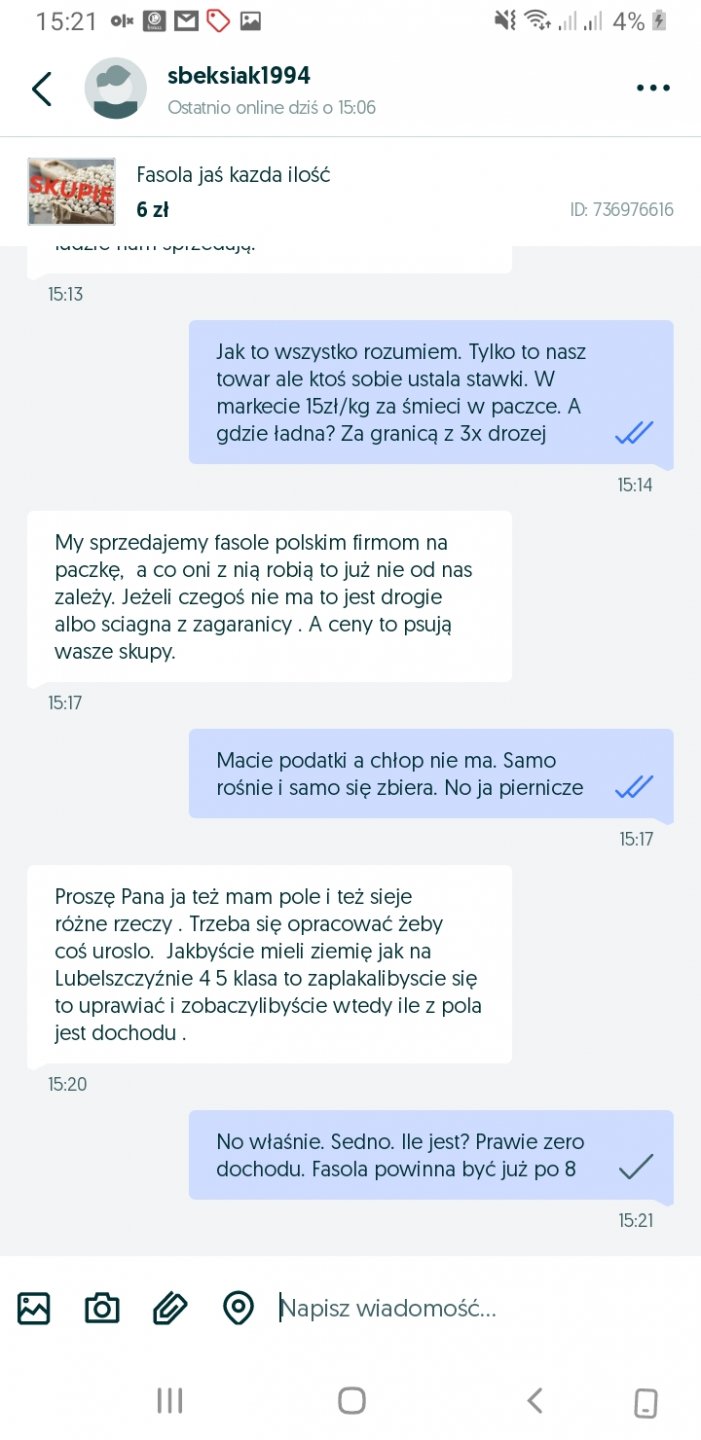Screen dimensions: 701x1440
Task: Attach a file with the paperclip
Action: [x=170, y=1307]
